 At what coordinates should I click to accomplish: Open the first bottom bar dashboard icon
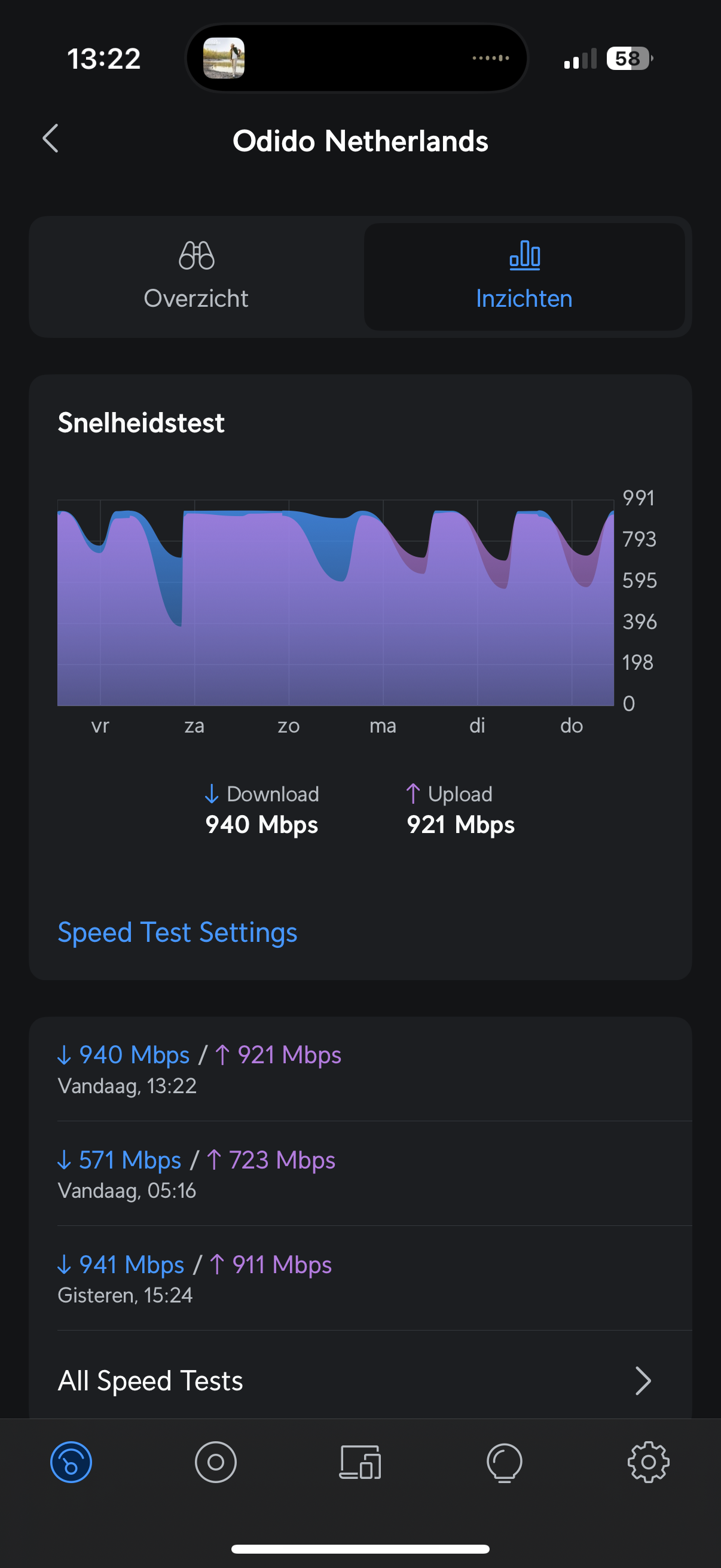point(71,1462)
